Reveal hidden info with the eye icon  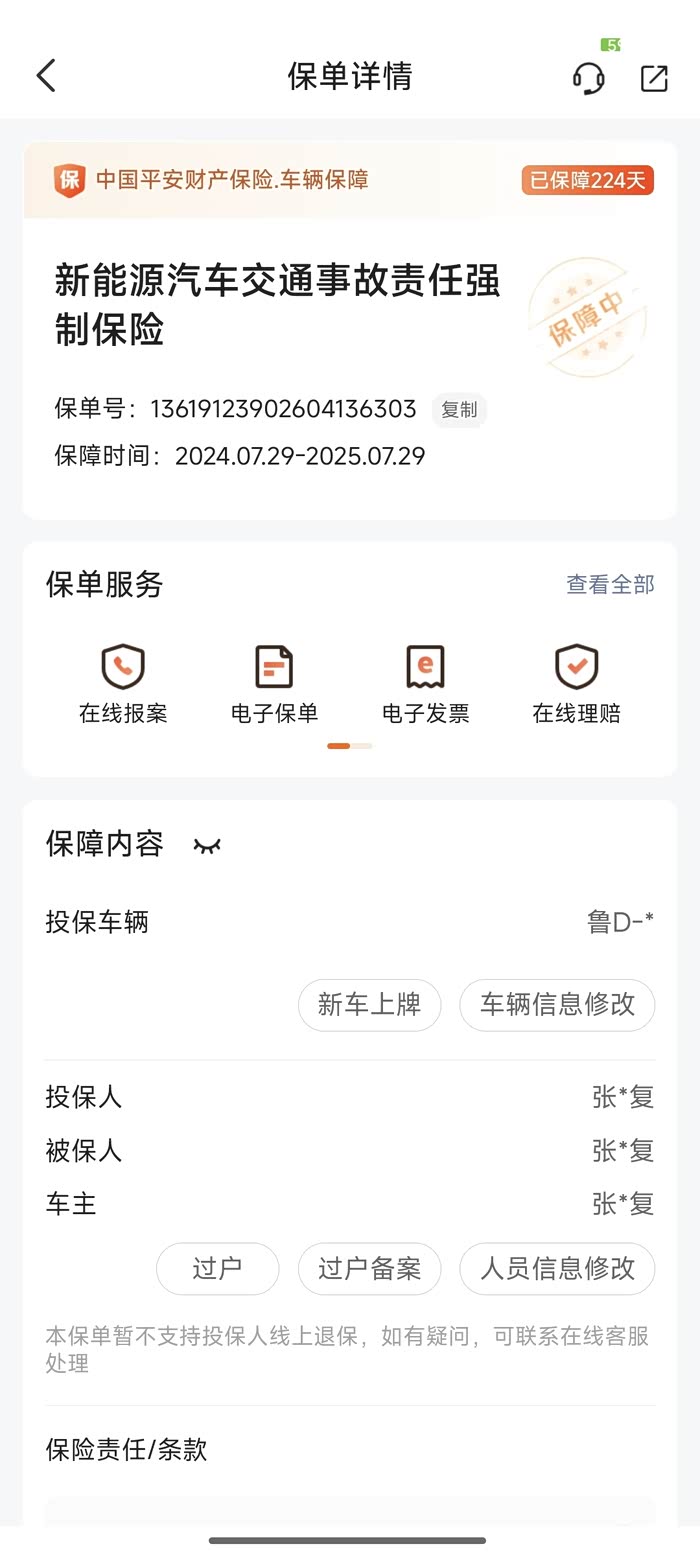click(x=207, y=846)
